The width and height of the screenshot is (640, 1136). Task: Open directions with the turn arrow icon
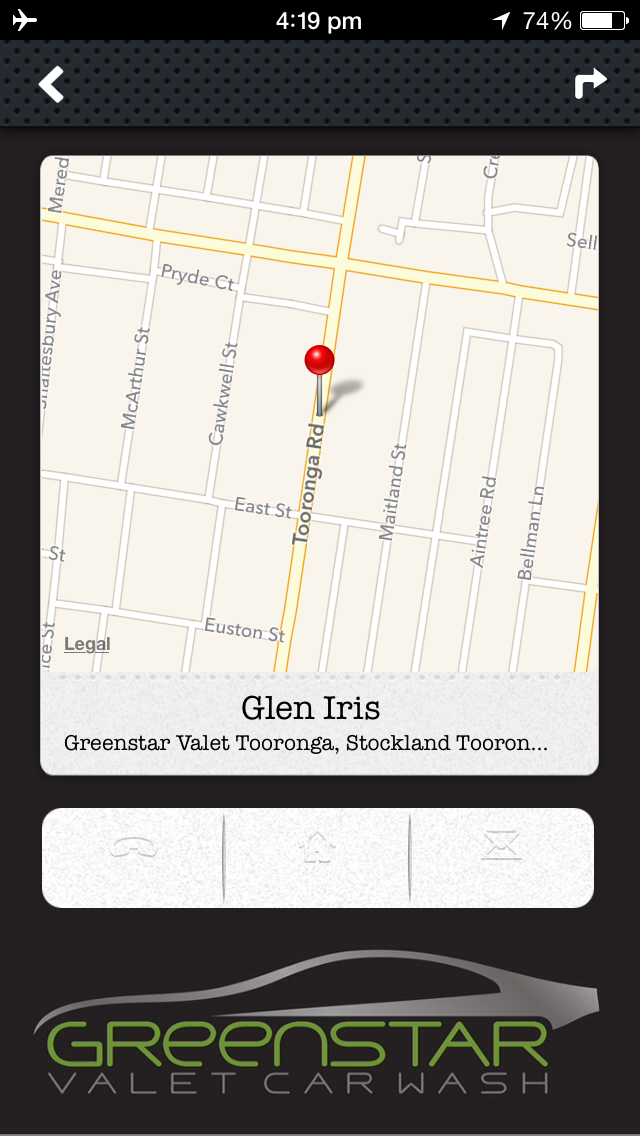[x=590, y=84]
